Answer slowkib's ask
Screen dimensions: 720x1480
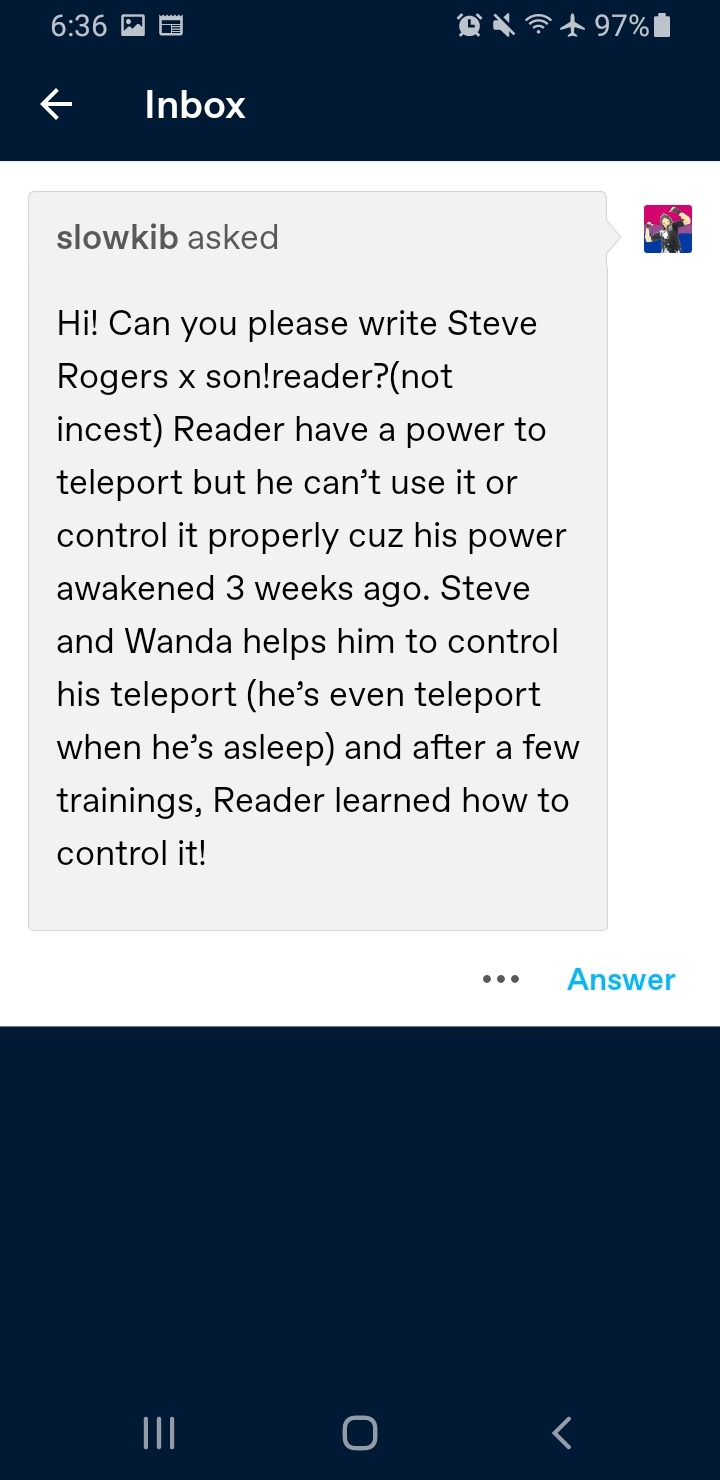(x=621, y=980)
